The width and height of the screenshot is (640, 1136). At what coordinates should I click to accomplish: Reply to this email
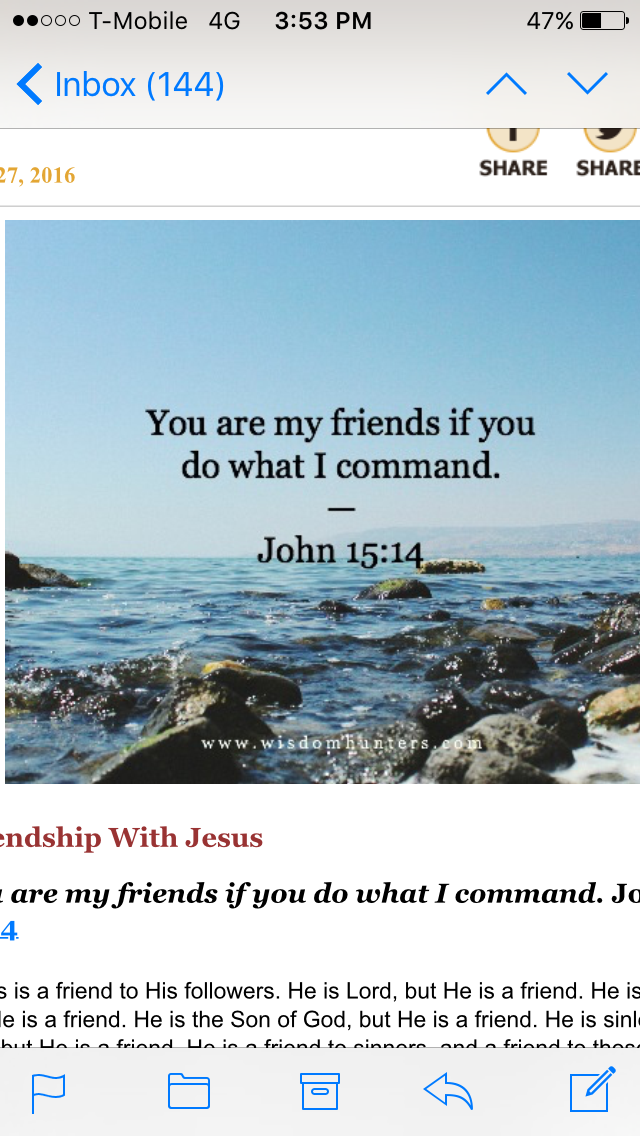coord(448,1091)
